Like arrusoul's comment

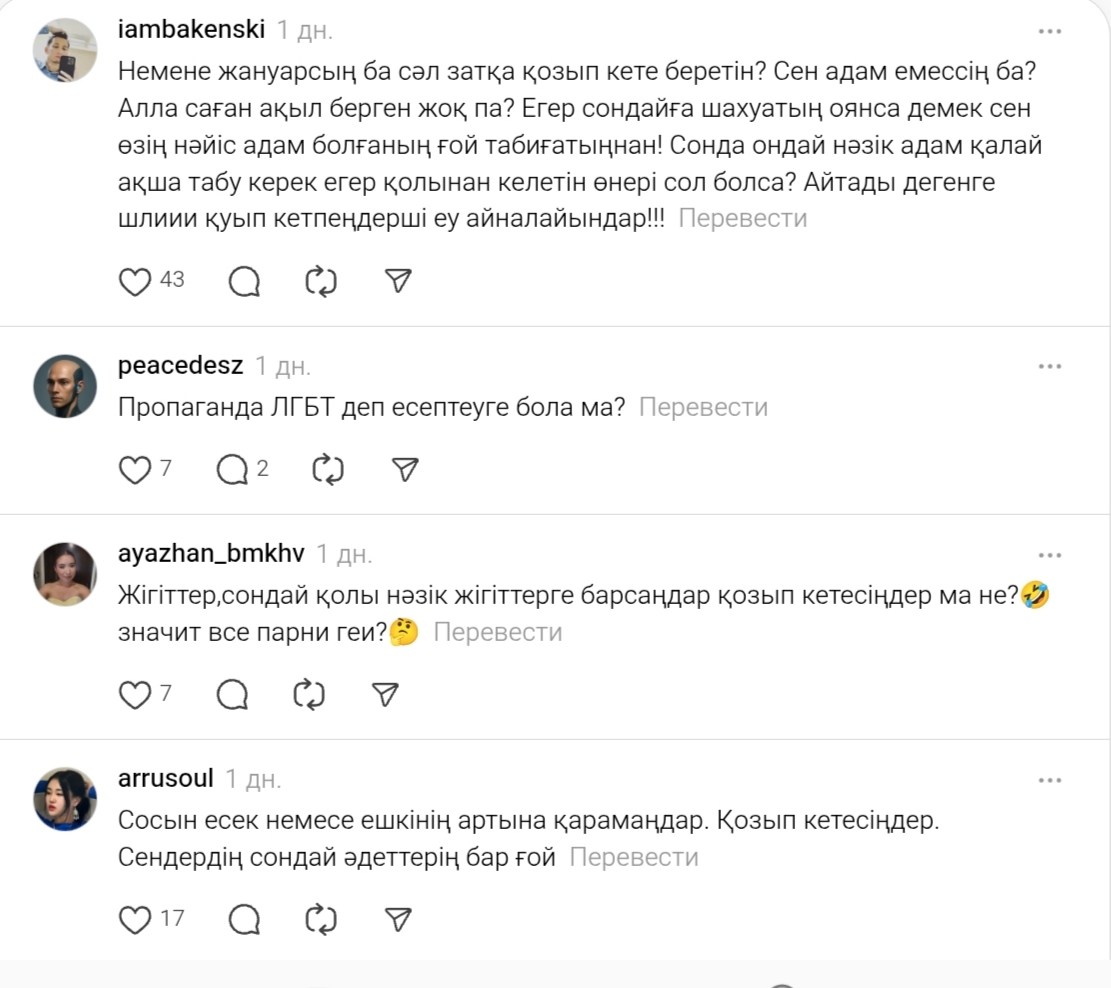(x=135, y=919)
